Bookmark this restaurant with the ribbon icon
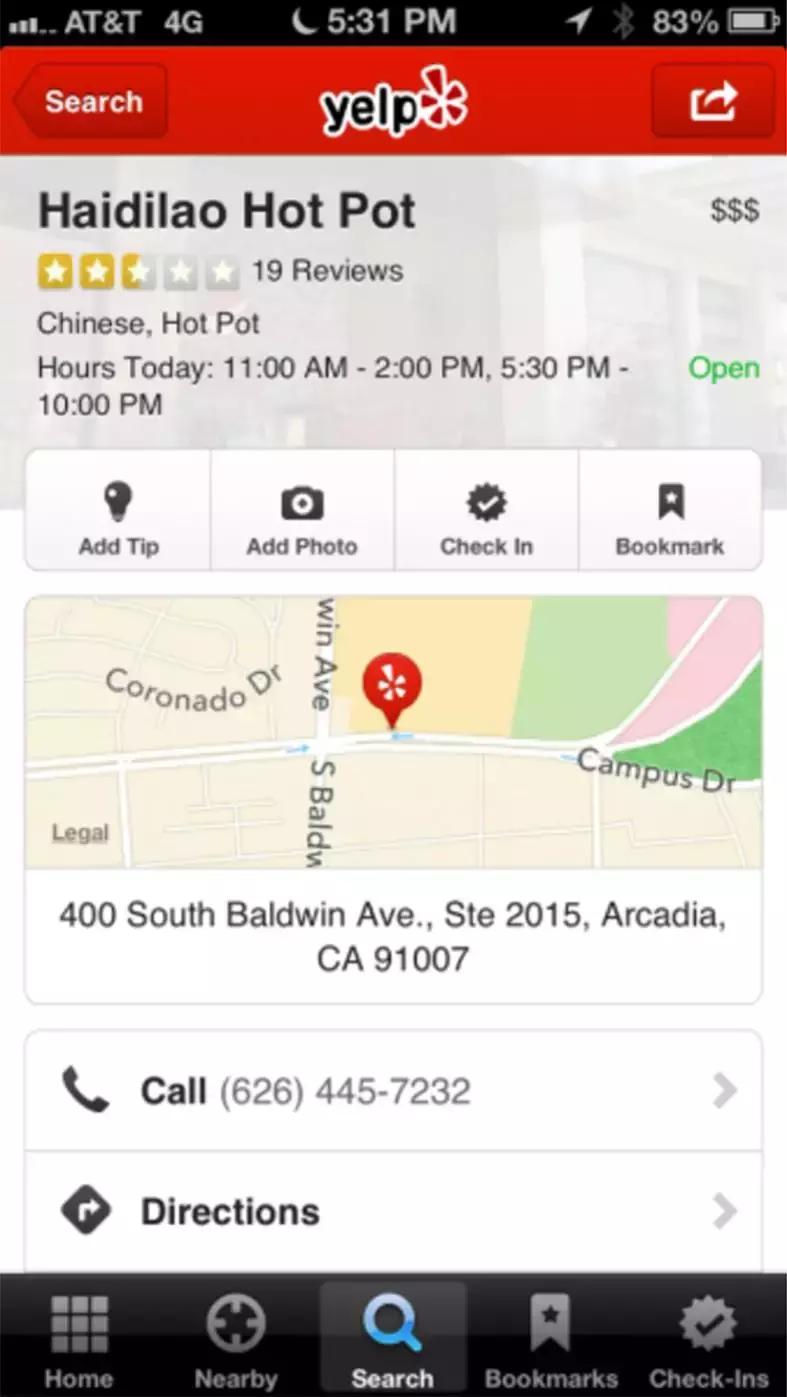The image size is (787, 1397). tap(670, 500)
